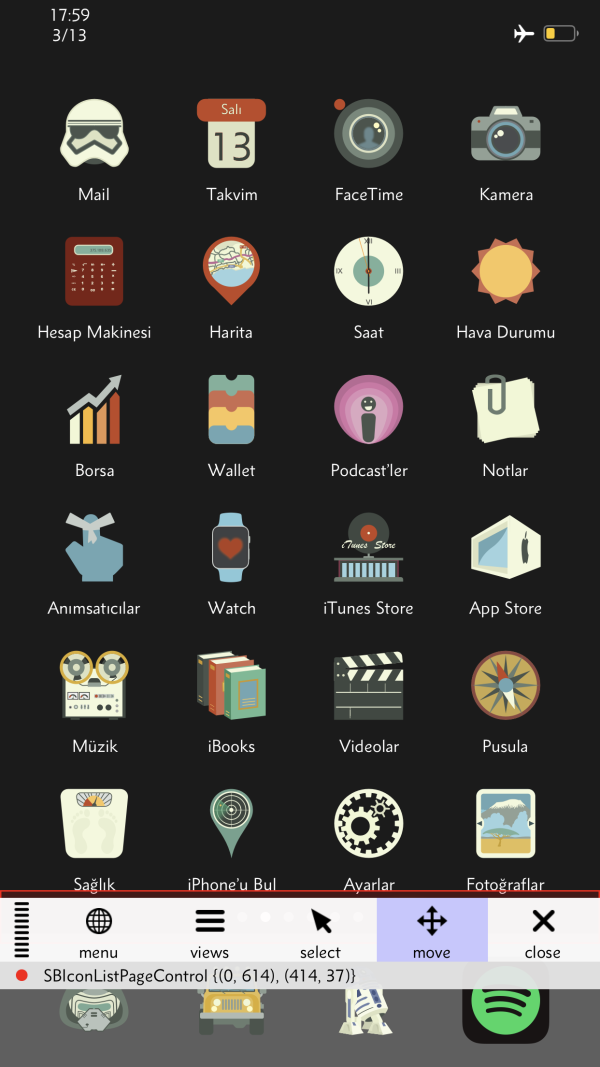Screen dimensions: 600x1067
Task: Open the Saat clock app
Action: [368, 272]
